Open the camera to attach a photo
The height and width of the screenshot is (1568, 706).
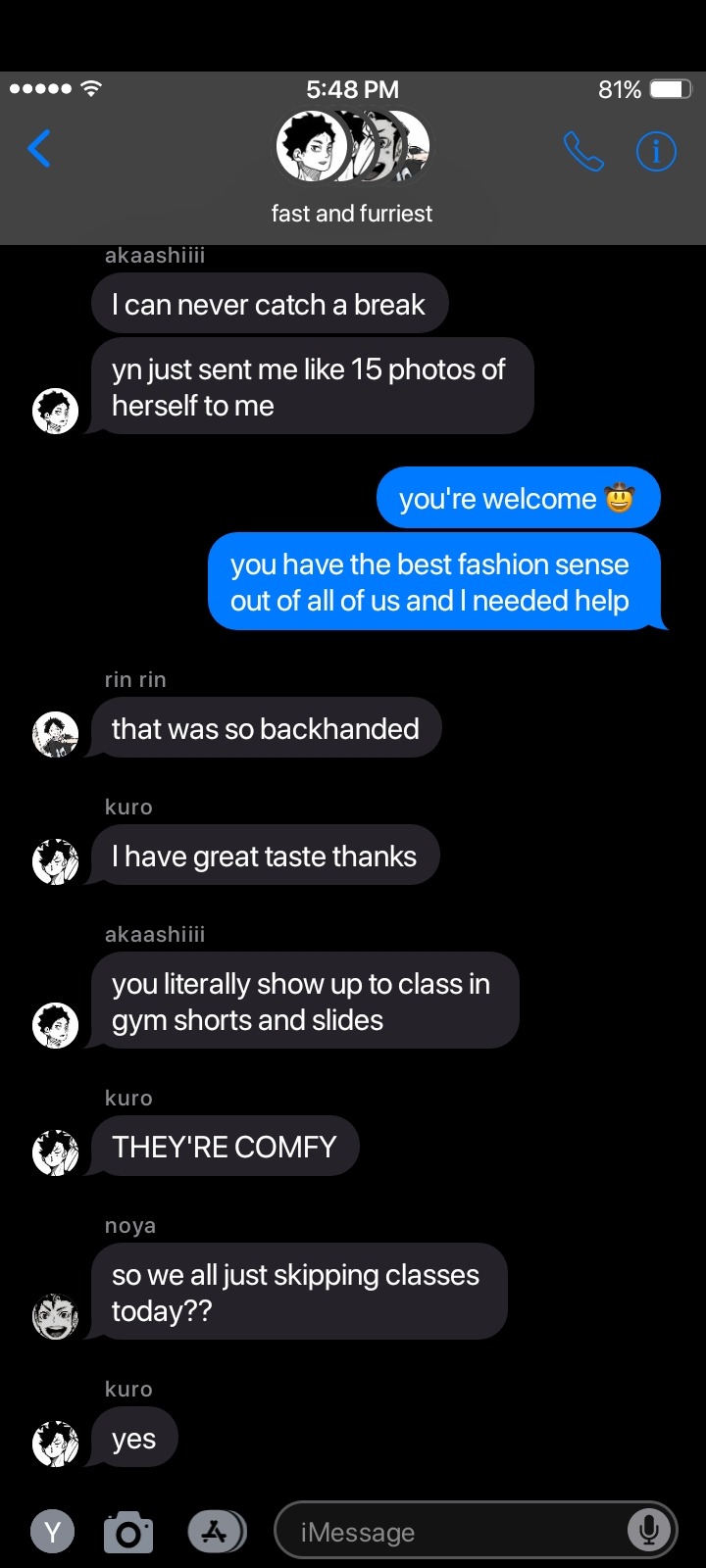(128, 1532)
